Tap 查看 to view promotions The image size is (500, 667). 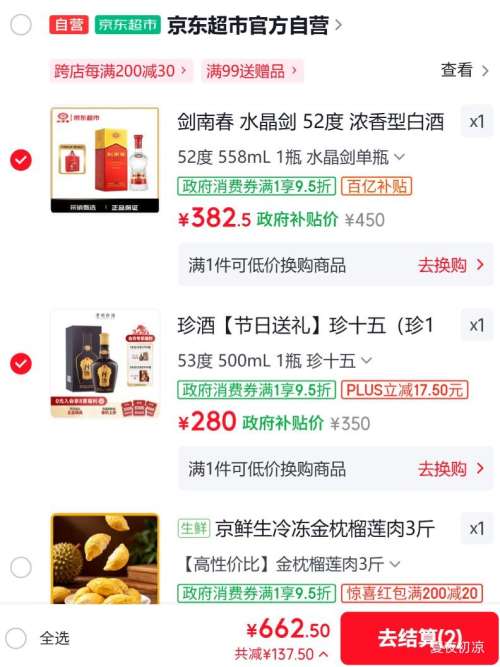click(x=464, y=70)
